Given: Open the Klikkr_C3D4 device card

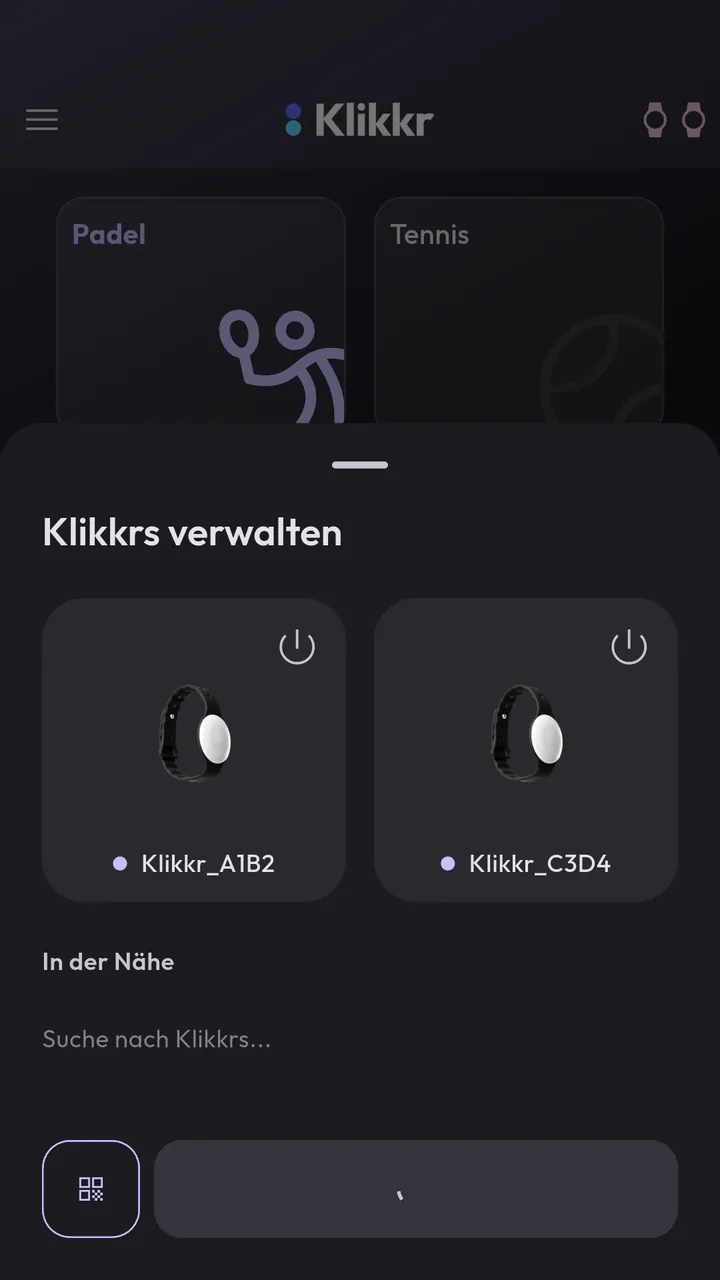Looking at the screenshot, I should point(526,750).
